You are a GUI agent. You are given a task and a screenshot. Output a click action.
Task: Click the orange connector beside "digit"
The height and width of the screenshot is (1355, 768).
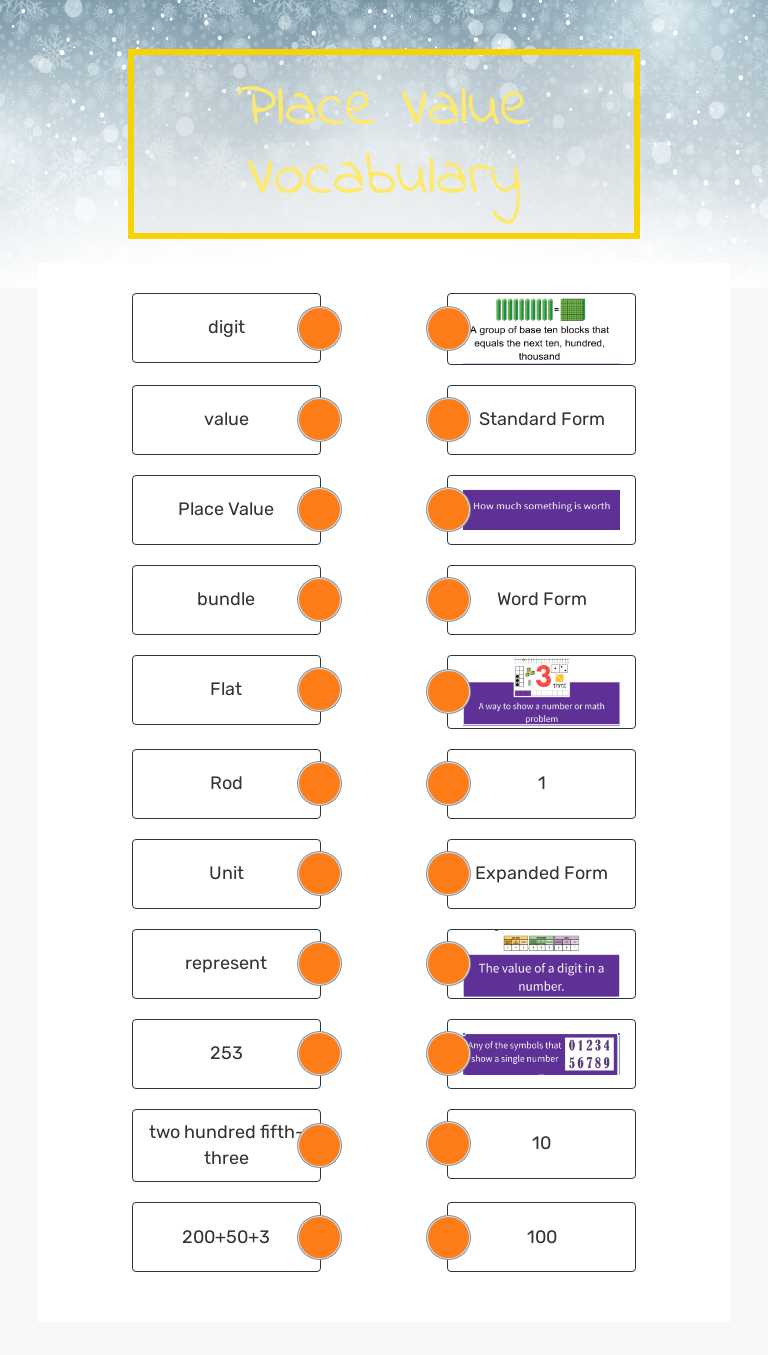[x=319, y=327]
